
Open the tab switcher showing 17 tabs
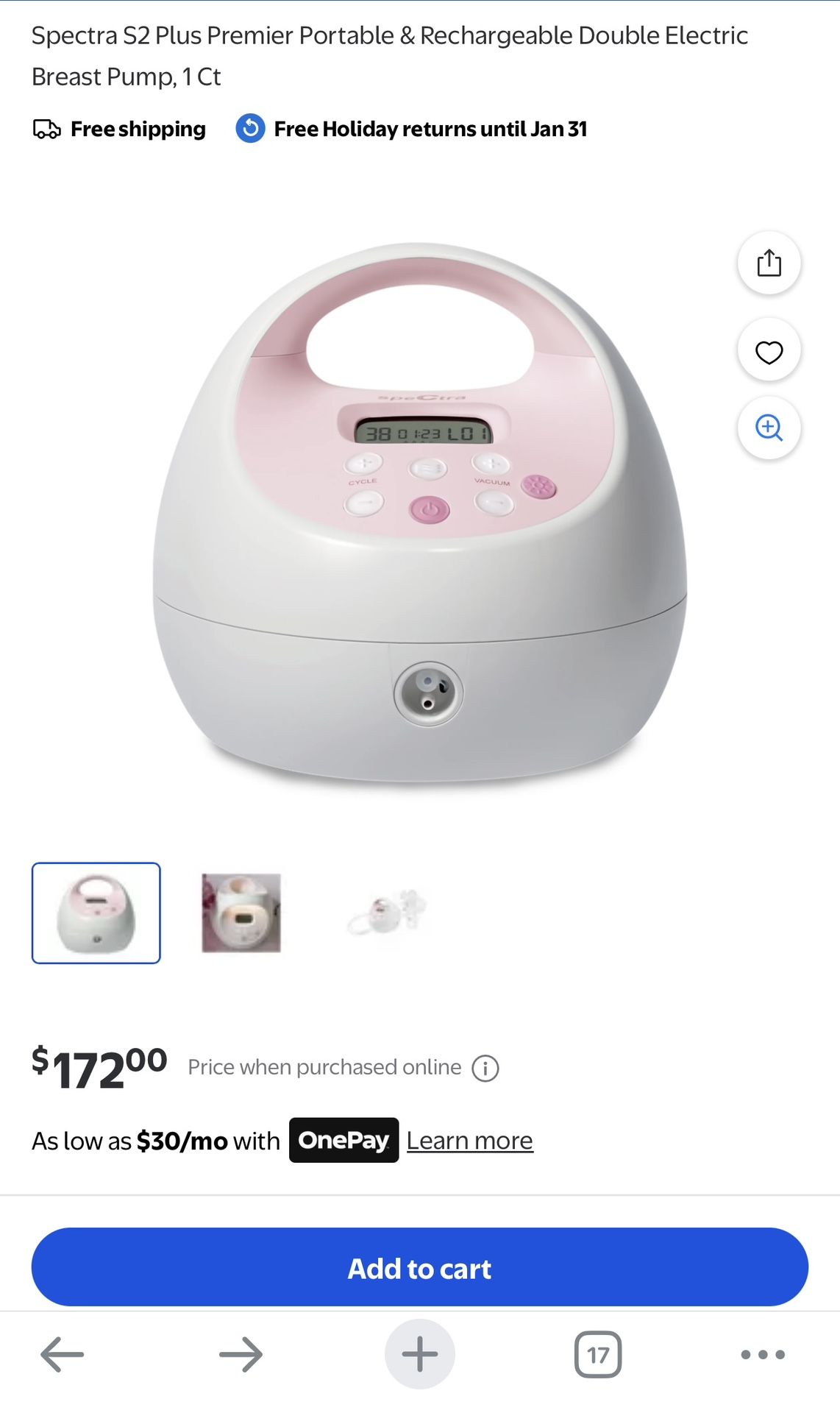coord(597,1354)
